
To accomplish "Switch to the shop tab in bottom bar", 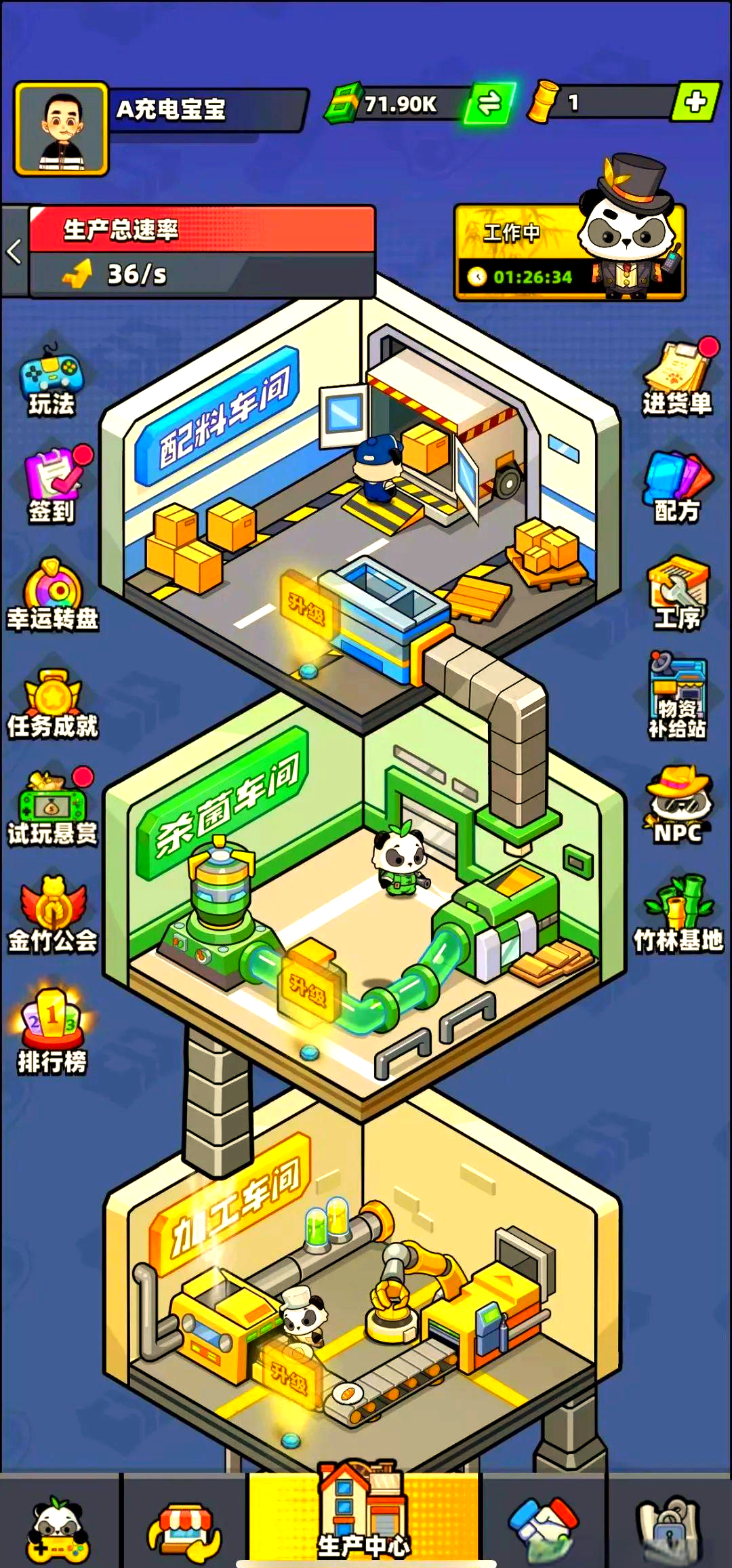I will click(183, 1529).
